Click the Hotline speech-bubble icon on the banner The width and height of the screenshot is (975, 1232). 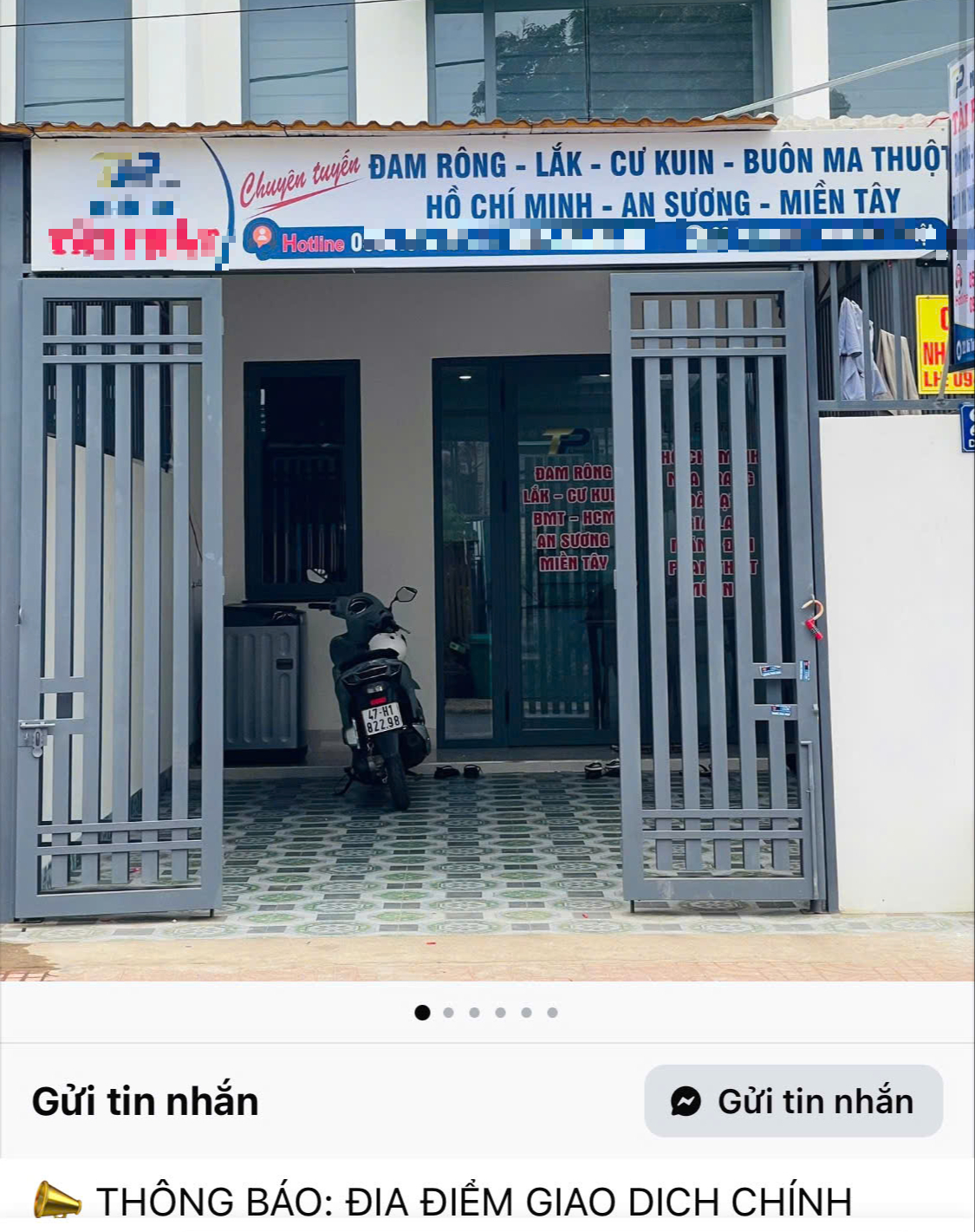click(x=263, y=237)
